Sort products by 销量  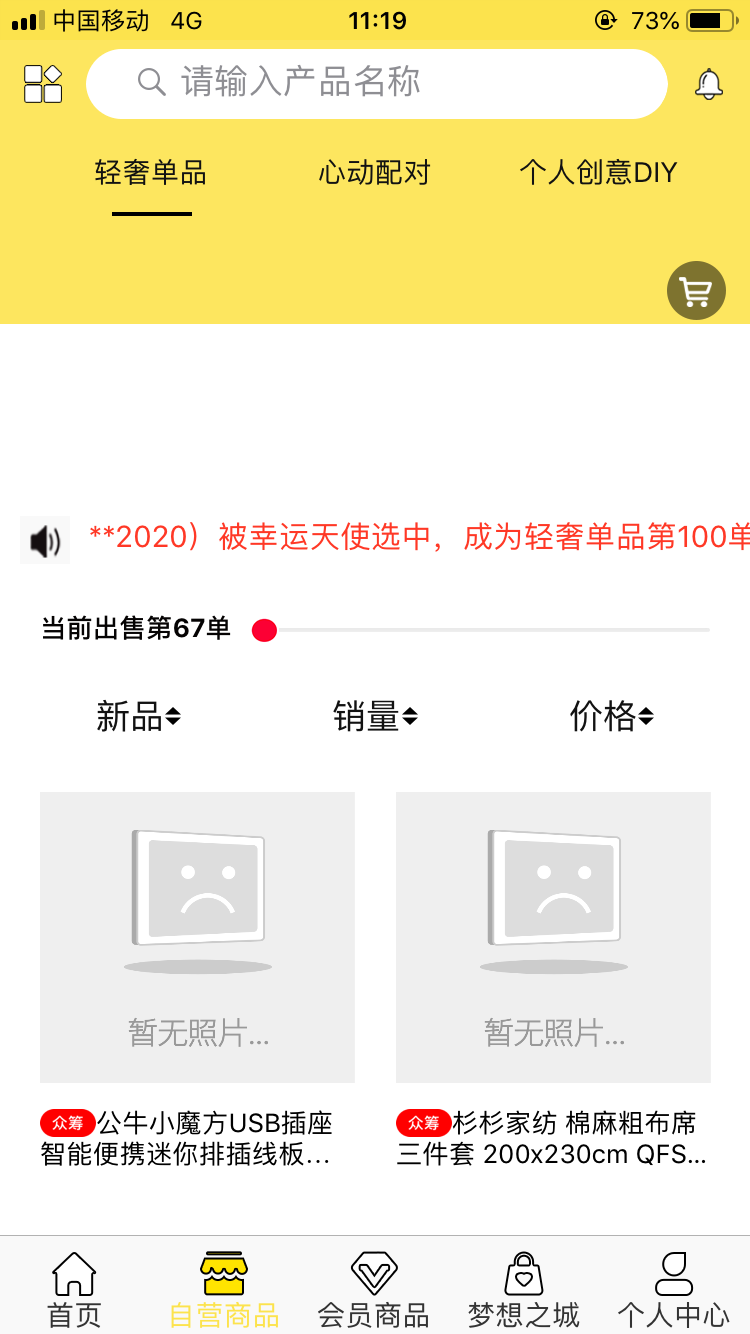[375, 716]
